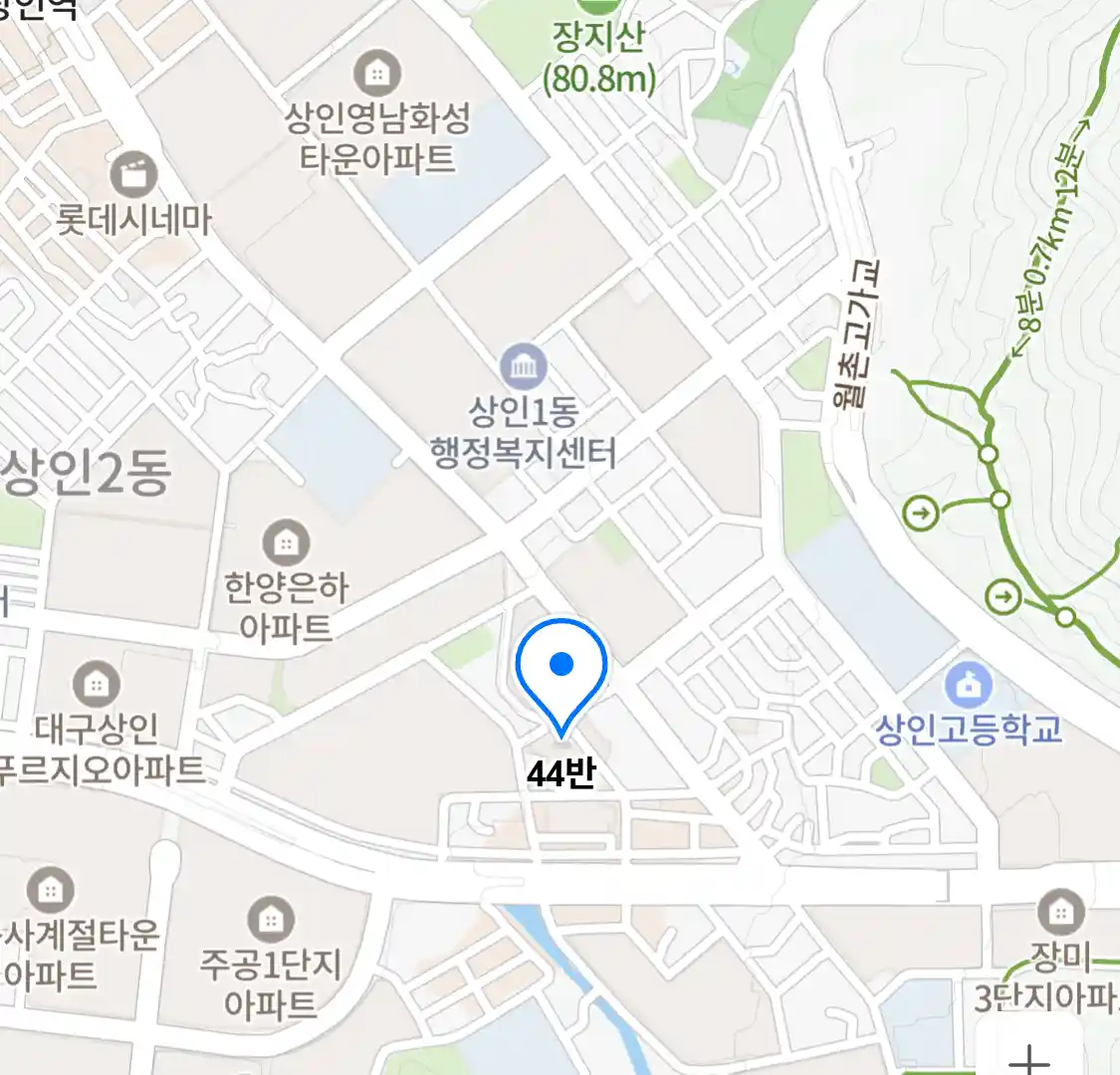Open the 주공1단지아파트 marker
Screen dimensions: 1120x1075
[270, 919]
